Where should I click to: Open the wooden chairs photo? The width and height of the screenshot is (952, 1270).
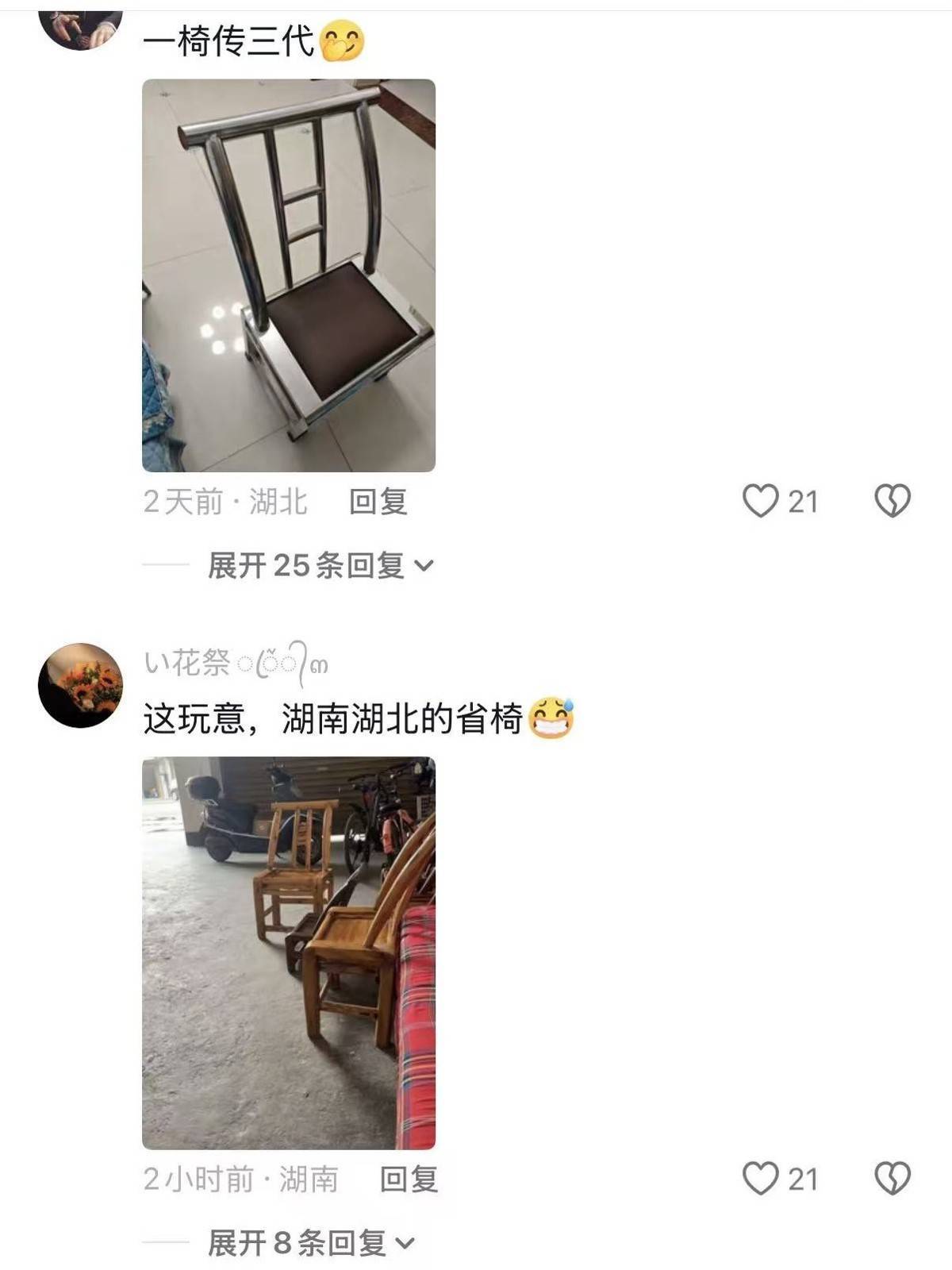point(289,952)
